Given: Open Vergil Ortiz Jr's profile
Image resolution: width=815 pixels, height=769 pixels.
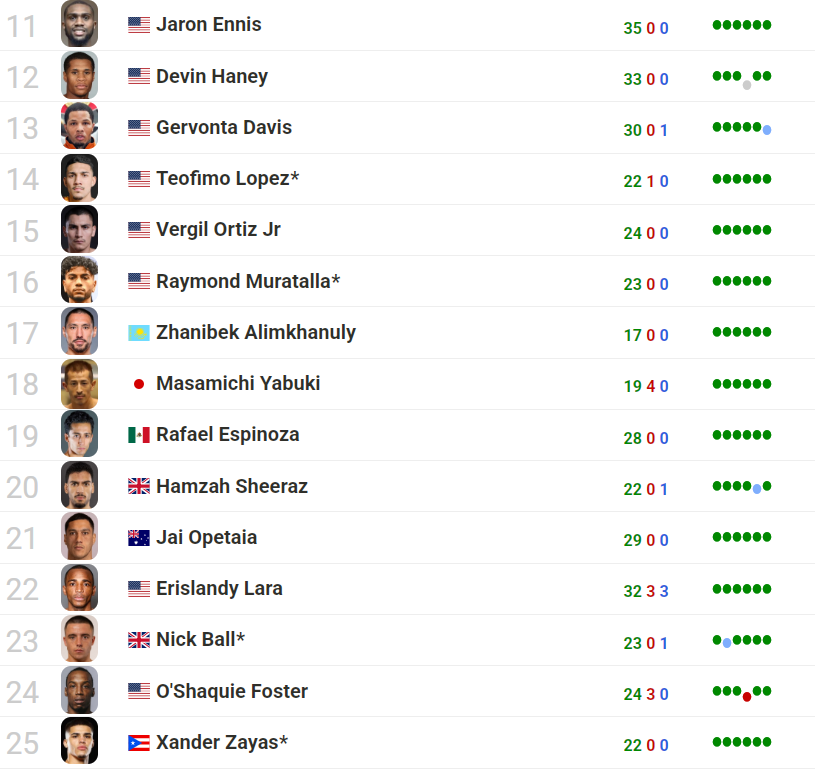Looking at the screenshot, I should [218, 230].
